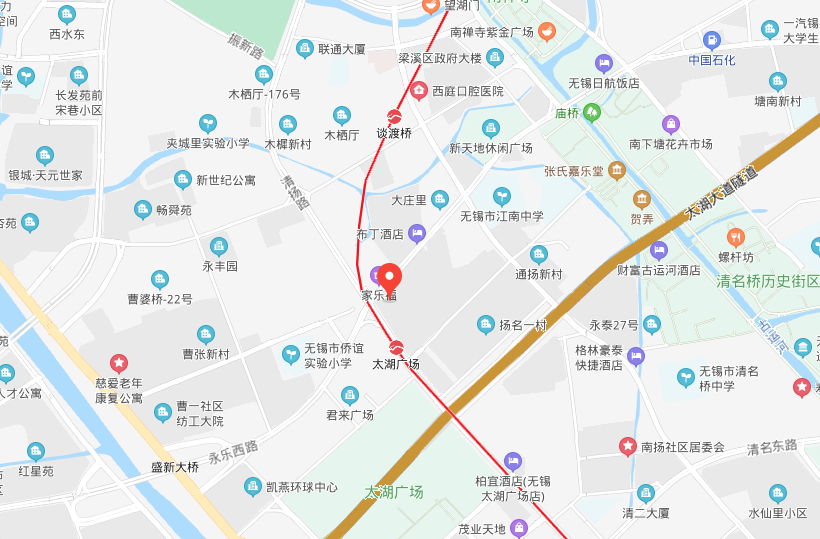Open the 布丁酒店 hotel marker
Image resolution: width=820 pixels, height=539 pixels.
tap(417, 234)
